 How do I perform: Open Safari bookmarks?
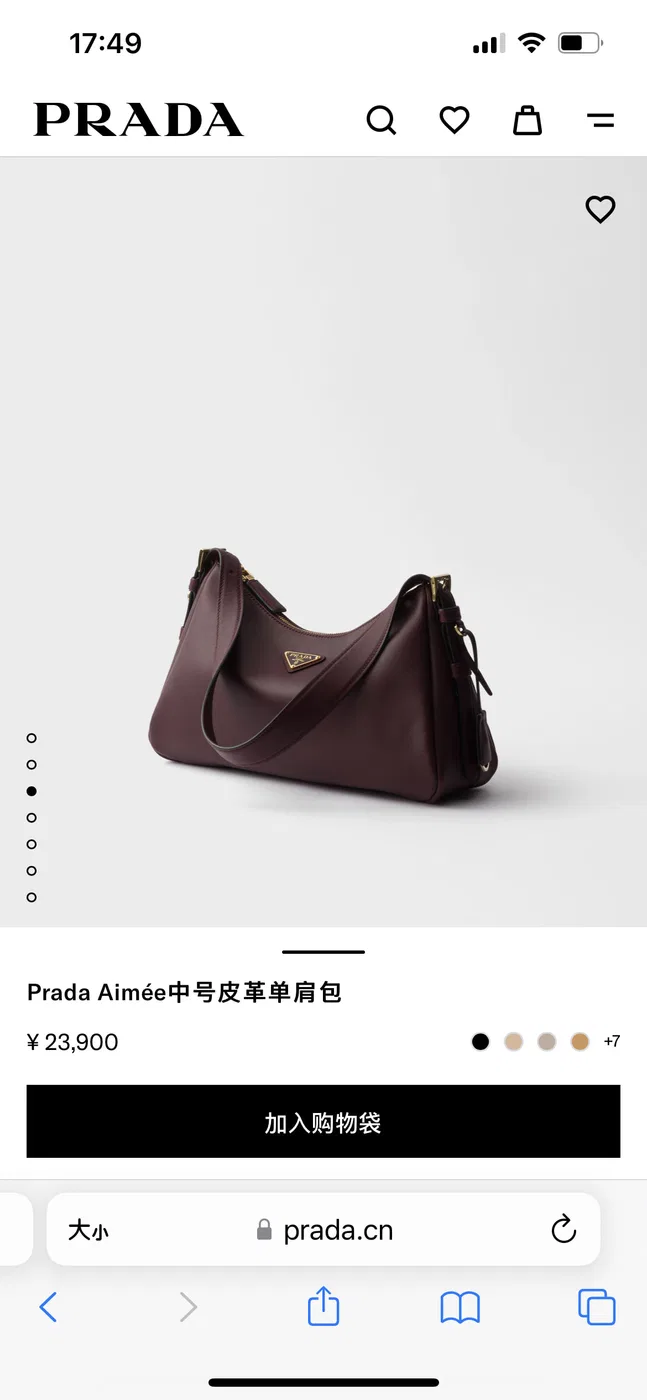pos(460,1307)
